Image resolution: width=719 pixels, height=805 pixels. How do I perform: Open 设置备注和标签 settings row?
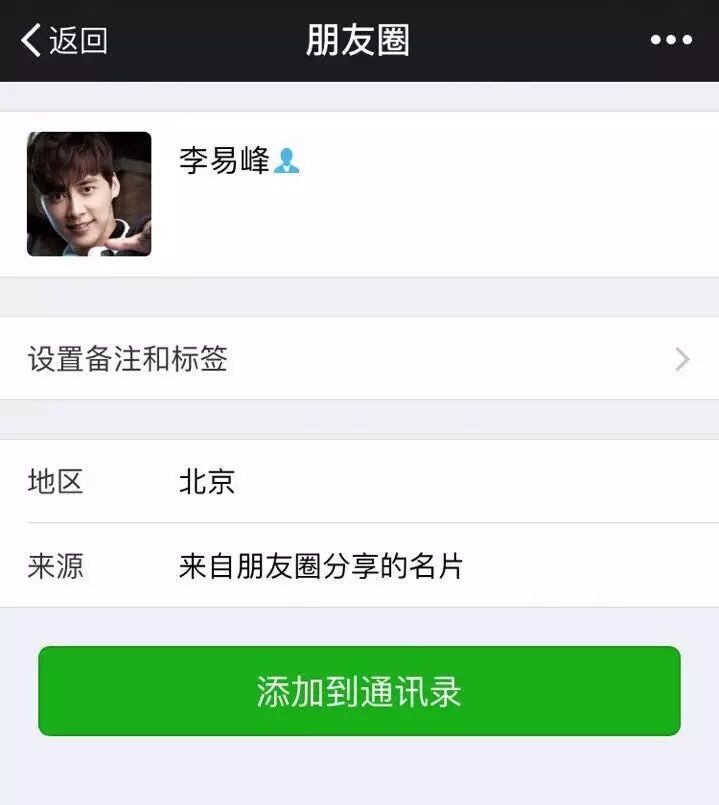coord(359,359)
